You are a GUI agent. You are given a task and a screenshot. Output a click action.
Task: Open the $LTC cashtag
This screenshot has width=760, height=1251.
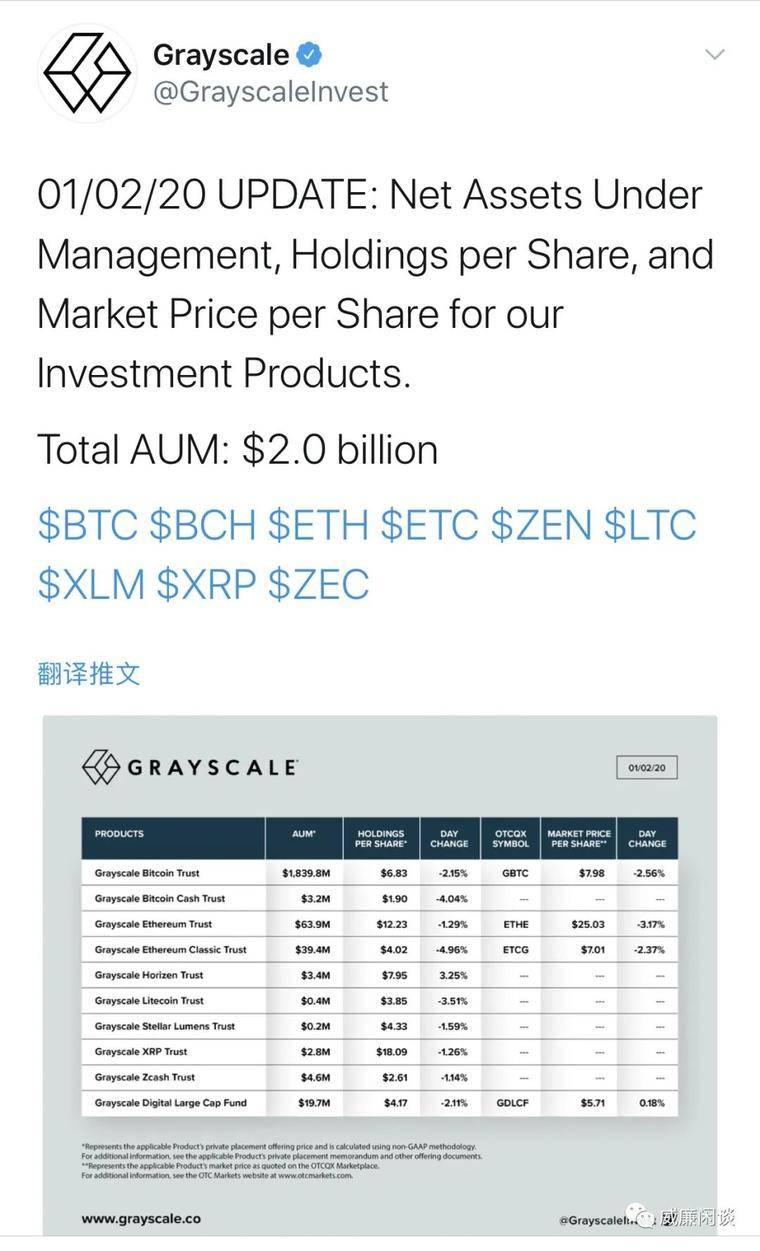650,525
